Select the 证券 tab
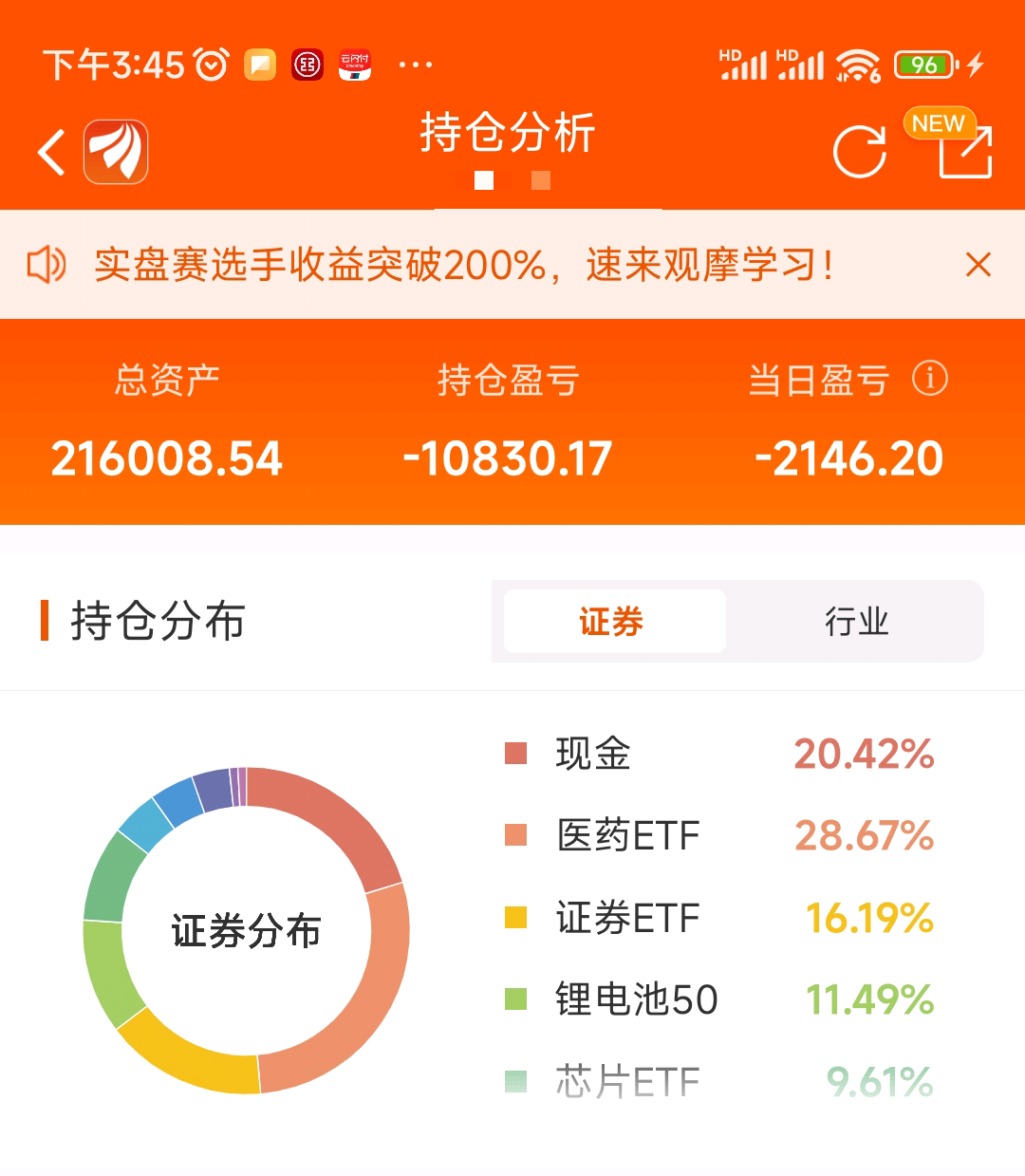Viewport: 1025px width, 1176px height. pos(612,622)
